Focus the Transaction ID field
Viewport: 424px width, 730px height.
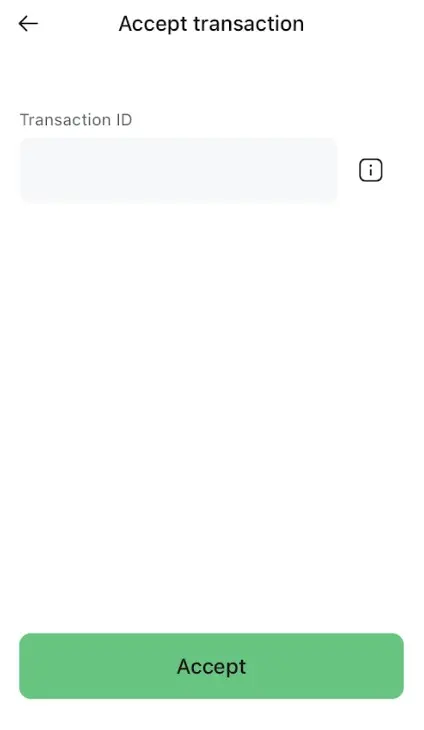coord(178,170)
